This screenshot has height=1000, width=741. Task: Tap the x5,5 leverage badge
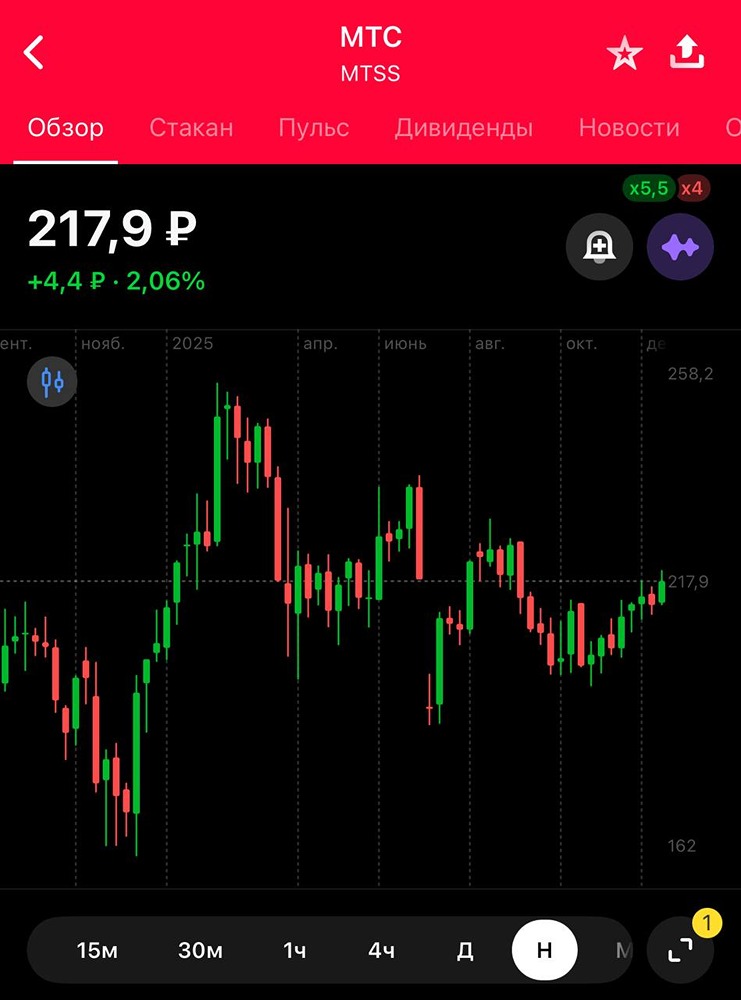coord(647,188)
